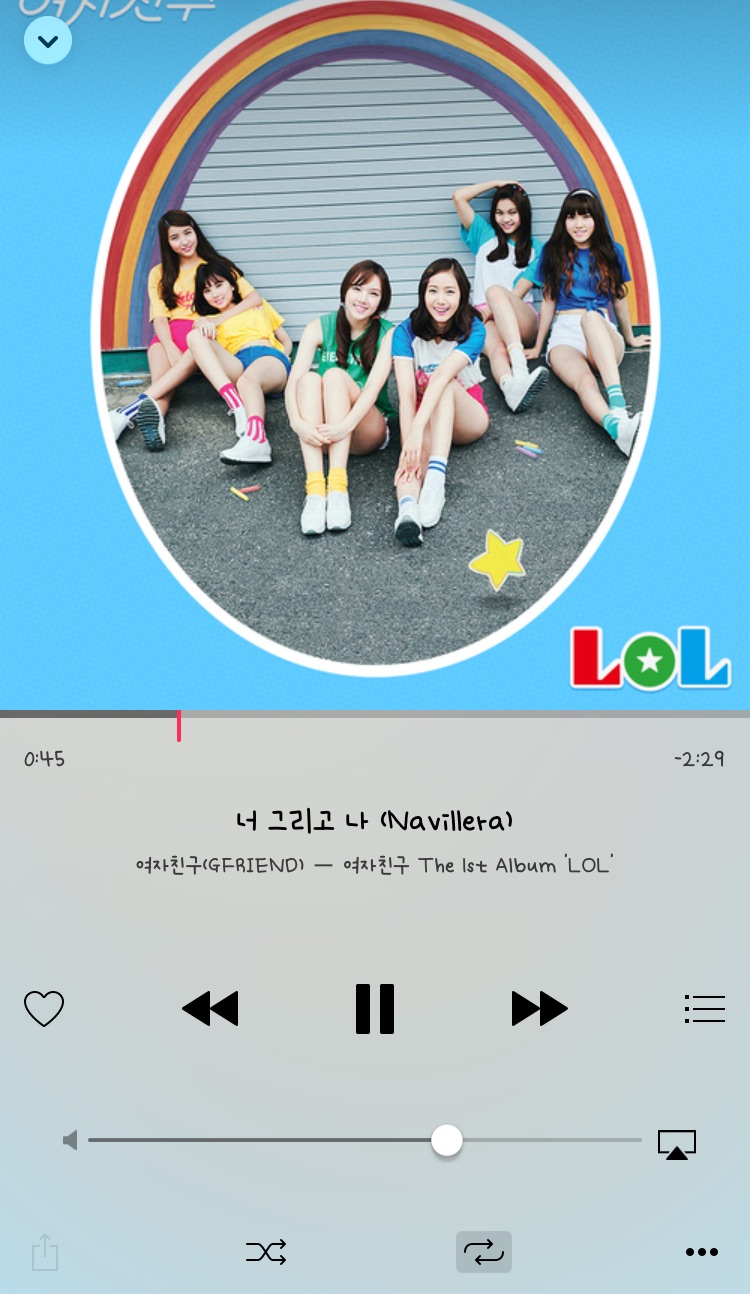Viewport: 750px width, 1294px height.
Task: Go back to the previous track
Action: (211, 1008)
